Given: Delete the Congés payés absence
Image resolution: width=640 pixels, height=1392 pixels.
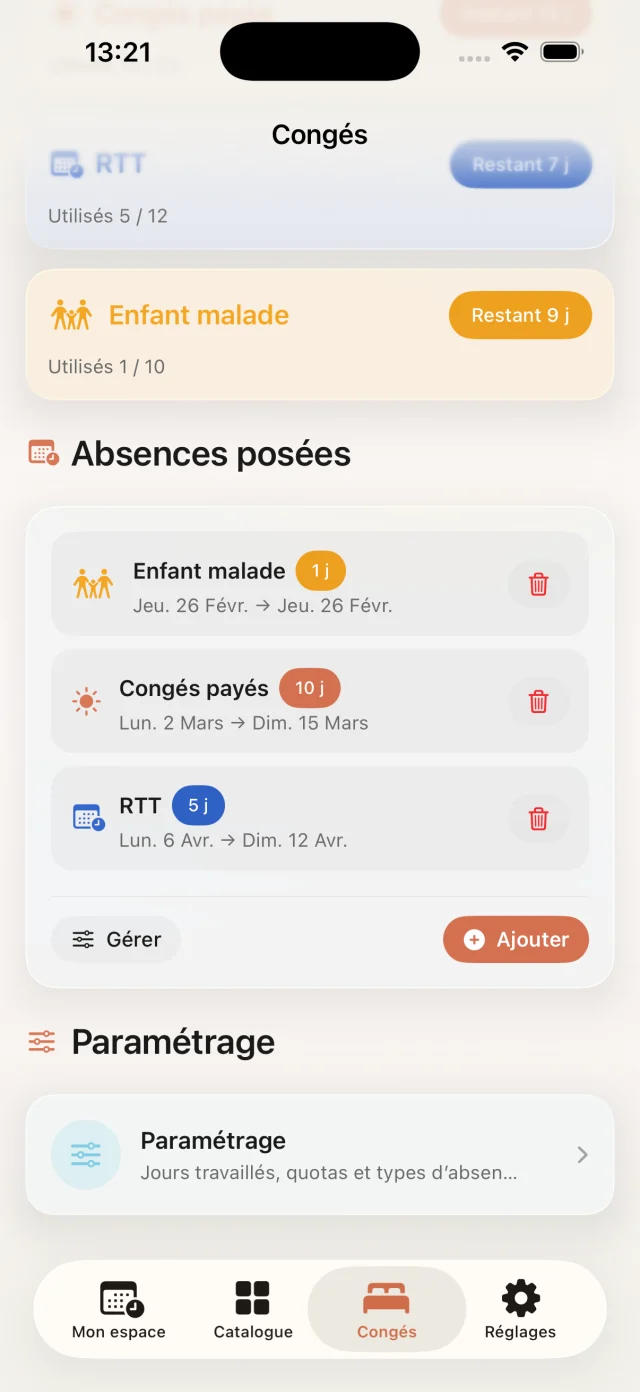Looking at the screenshot, I should pyautogui.click(x=538, y=702).
